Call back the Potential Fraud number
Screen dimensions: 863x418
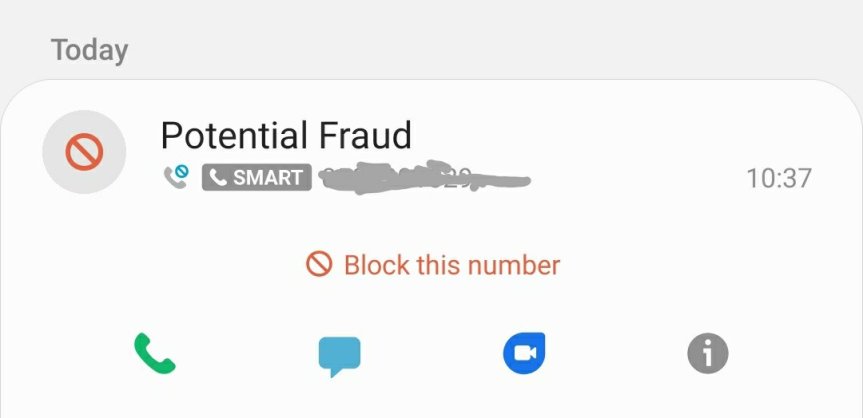154,353
